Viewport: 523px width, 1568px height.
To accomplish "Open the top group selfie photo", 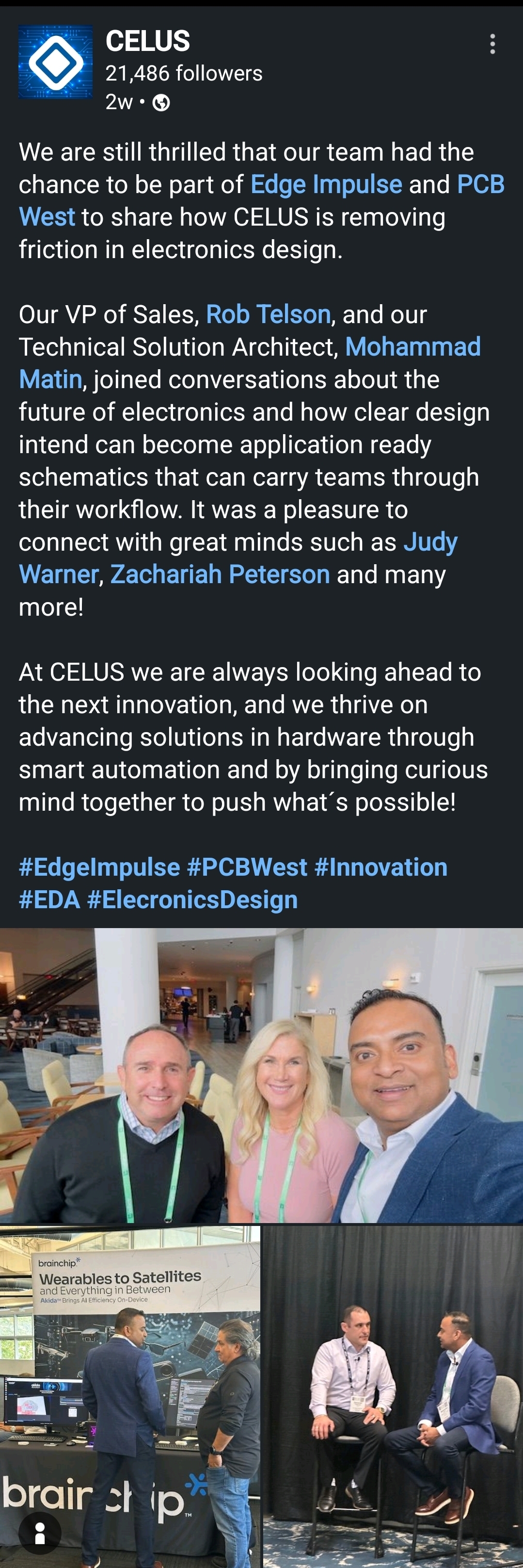I will click(262, 1075).
